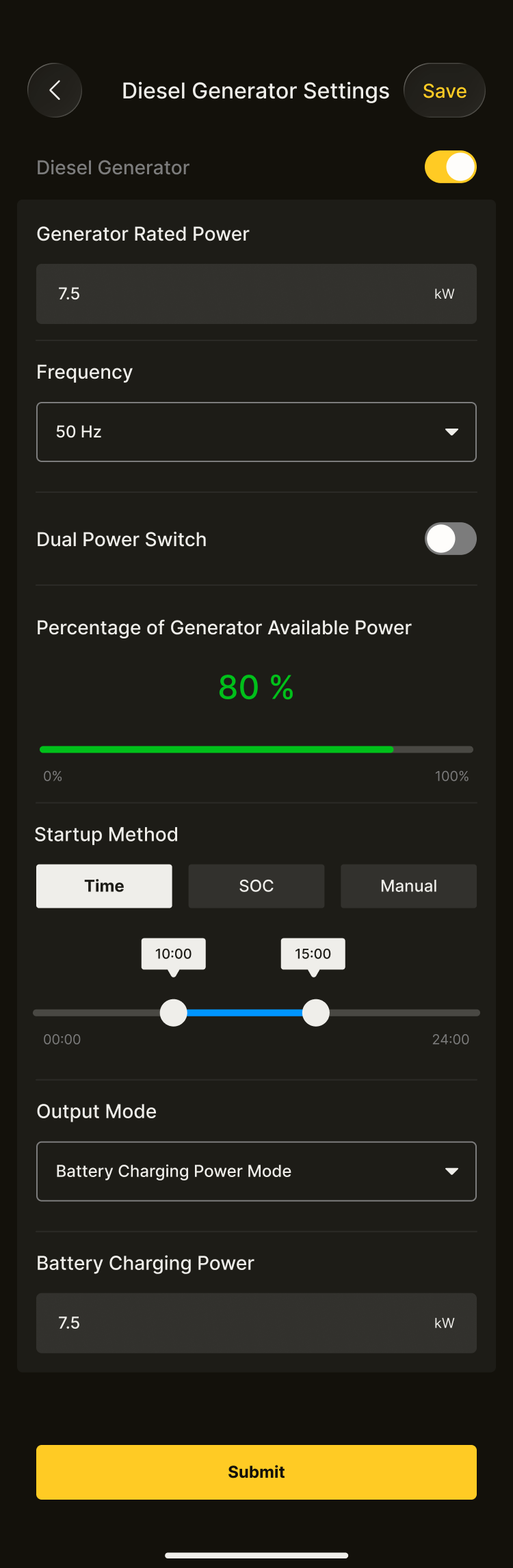
Task: Enable the Dual Power Switch
Action: click(x=450, y=539)
